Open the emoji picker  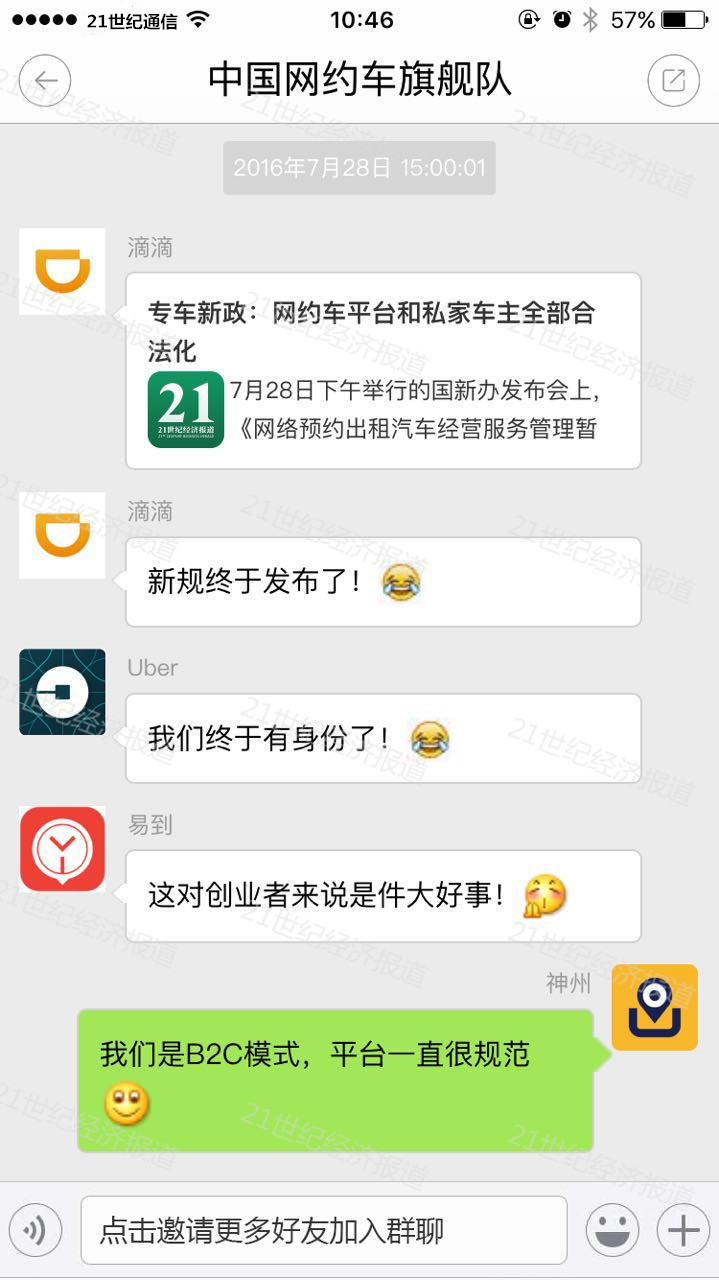tap(612, 1230)
